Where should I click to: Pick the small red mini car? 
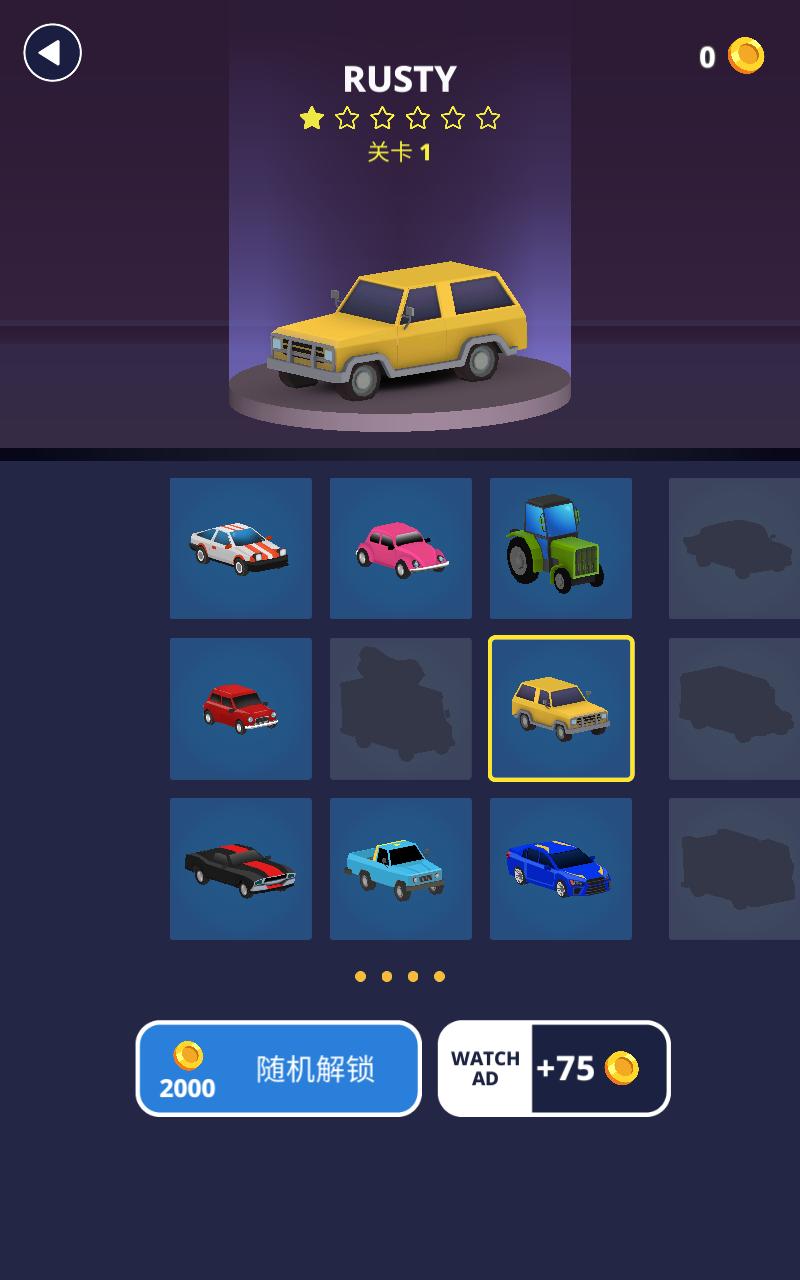tap(241, 708)
